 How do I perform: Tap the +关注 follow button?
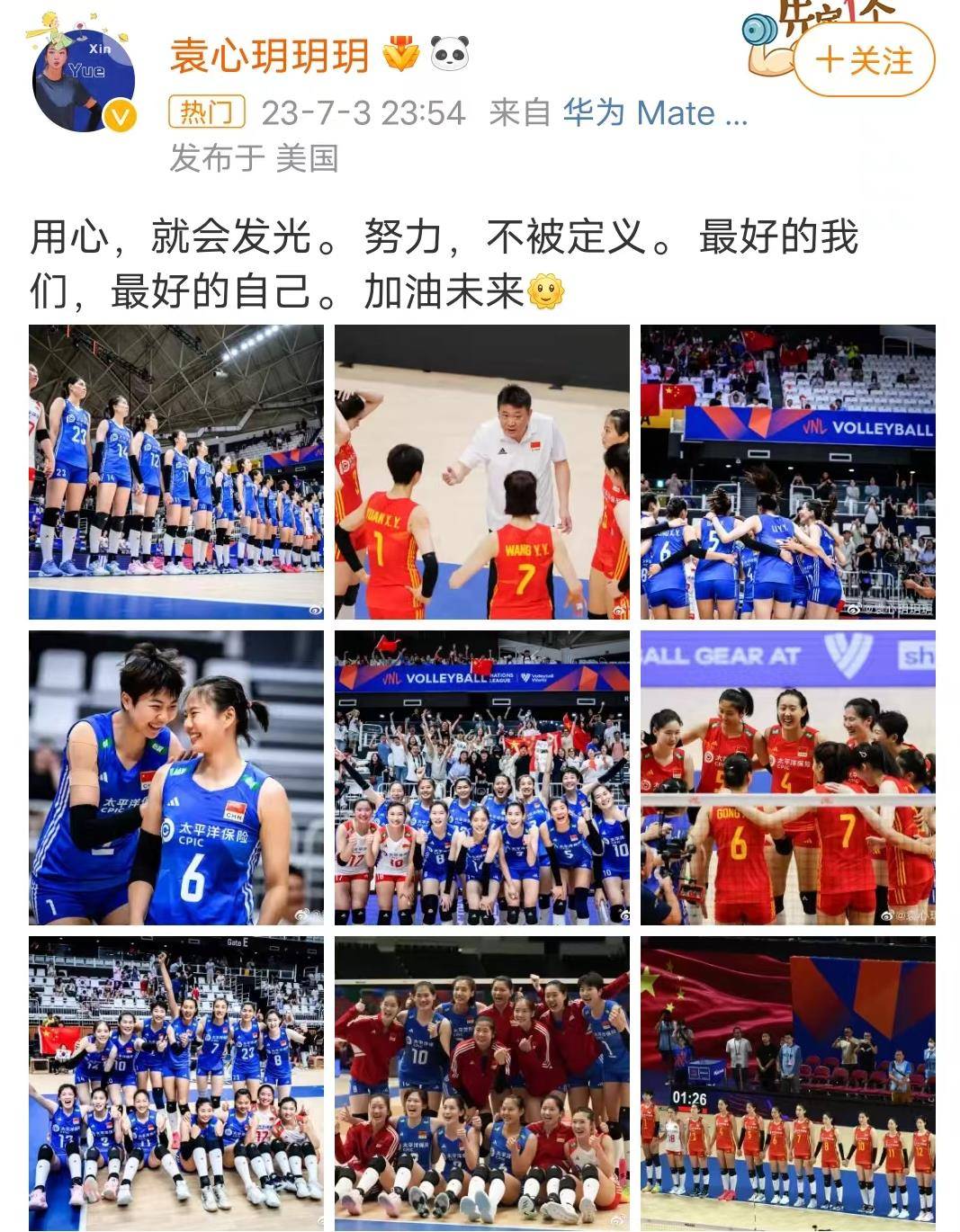864,61
